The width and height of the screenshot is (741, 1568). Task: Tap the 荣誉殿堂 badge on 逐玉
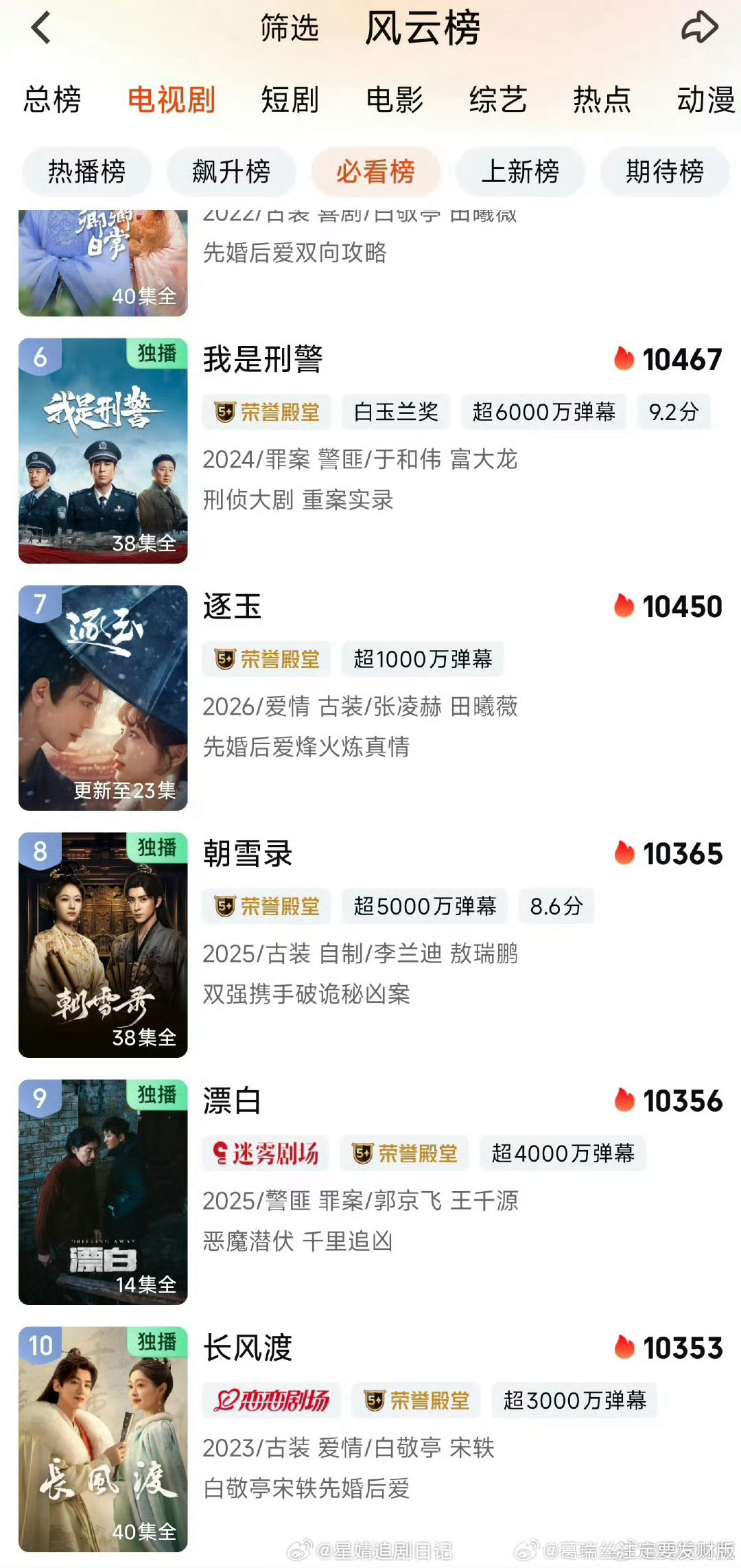click(x=268, y=659)
